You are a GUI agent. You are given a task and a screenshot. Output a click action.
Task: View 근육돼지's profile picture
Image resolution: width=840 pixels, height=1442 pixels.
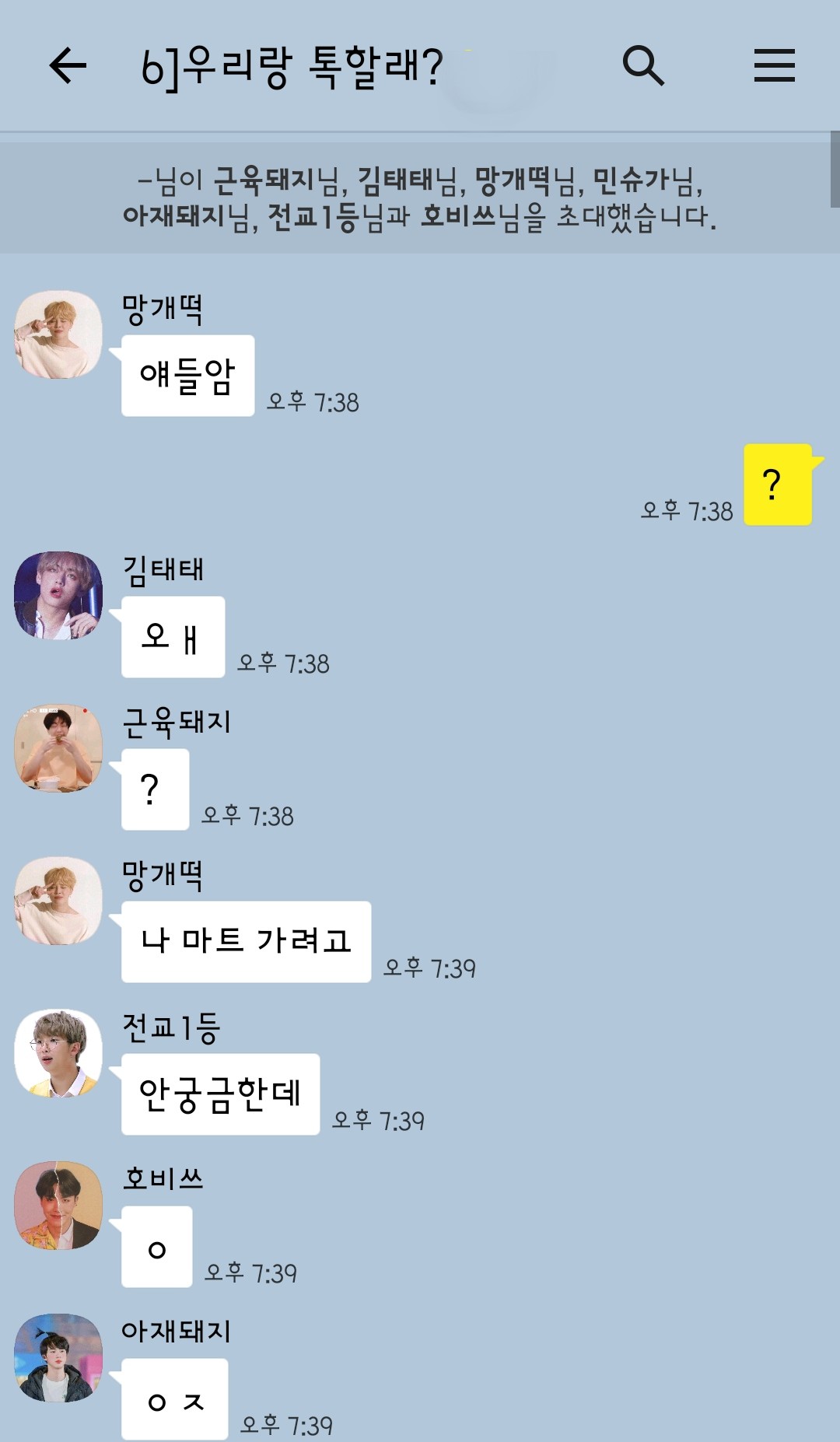pos(58,748)
